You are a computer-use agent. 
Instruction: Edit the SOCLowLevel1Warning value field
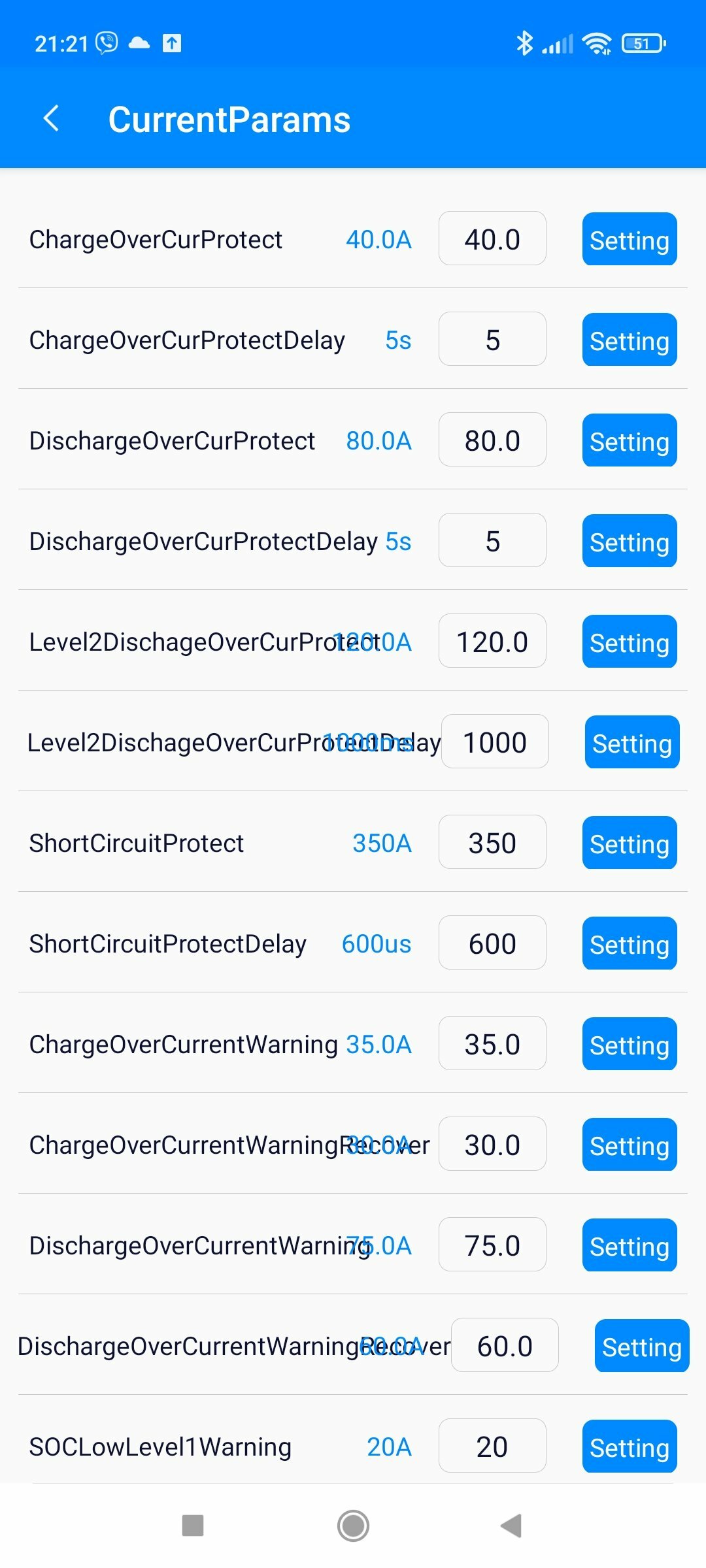[492, 1446]
